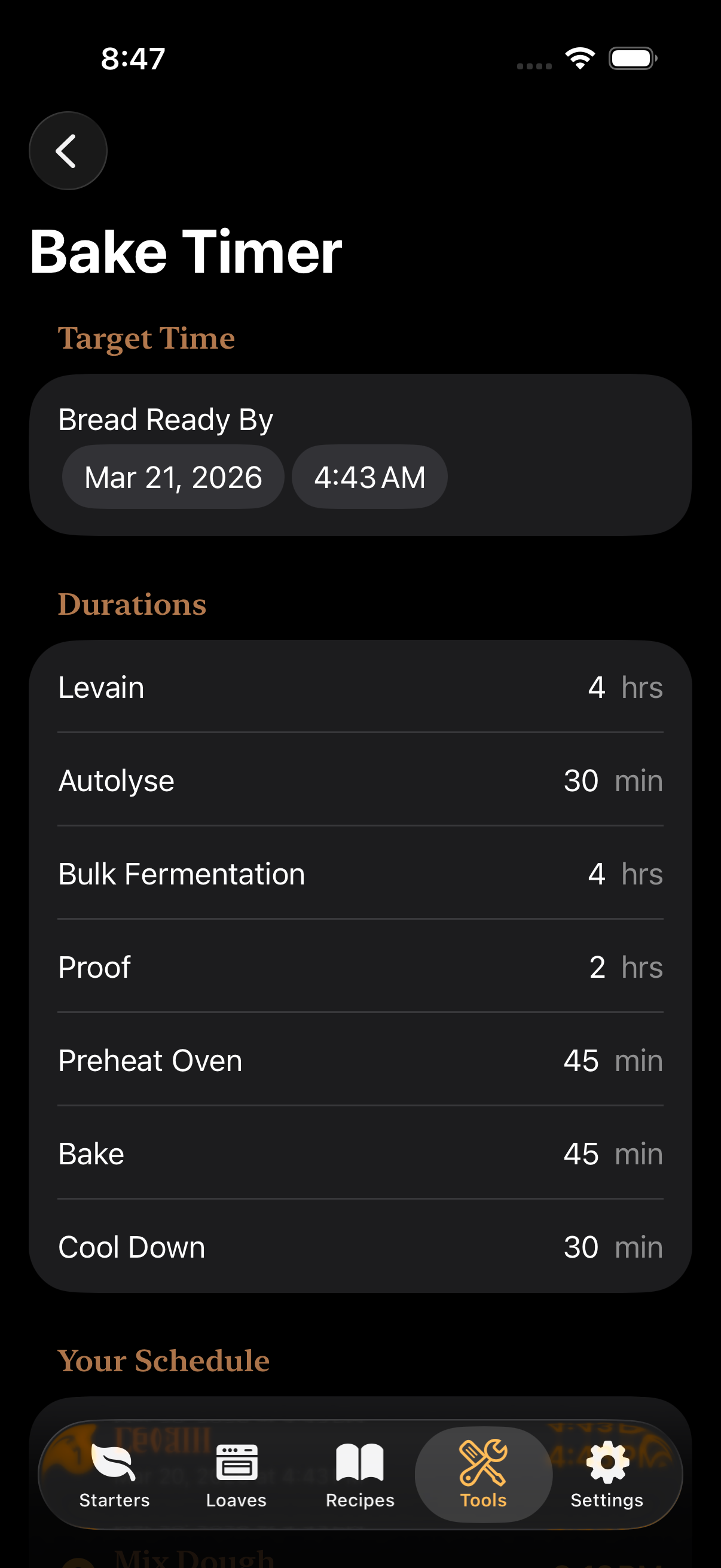The image size is (721, 1568).
Task: Open the Mar 21, 2026 date picker
Action: [x=173, y=477]
